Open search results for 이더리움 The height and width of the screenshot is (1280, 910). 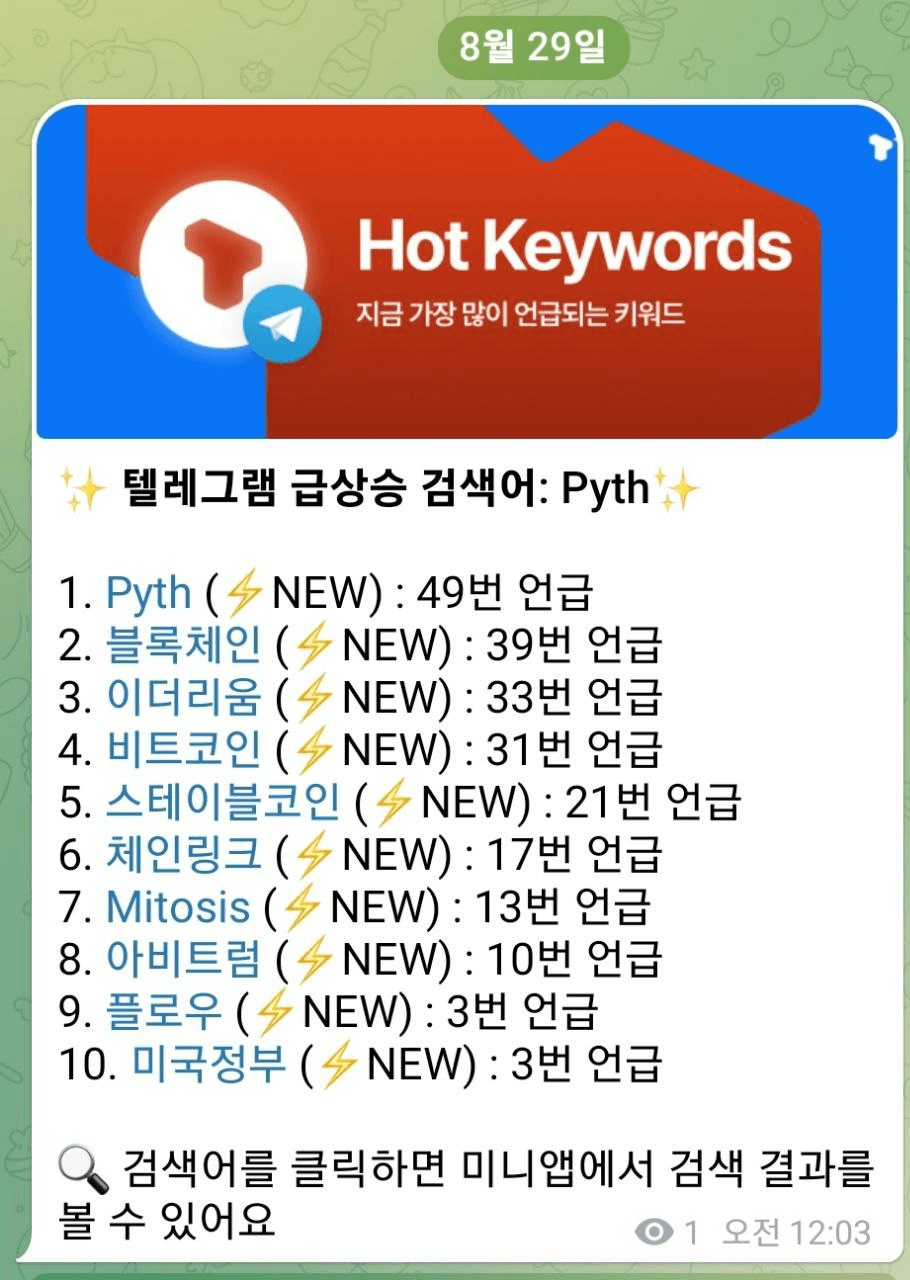[183, 698]
